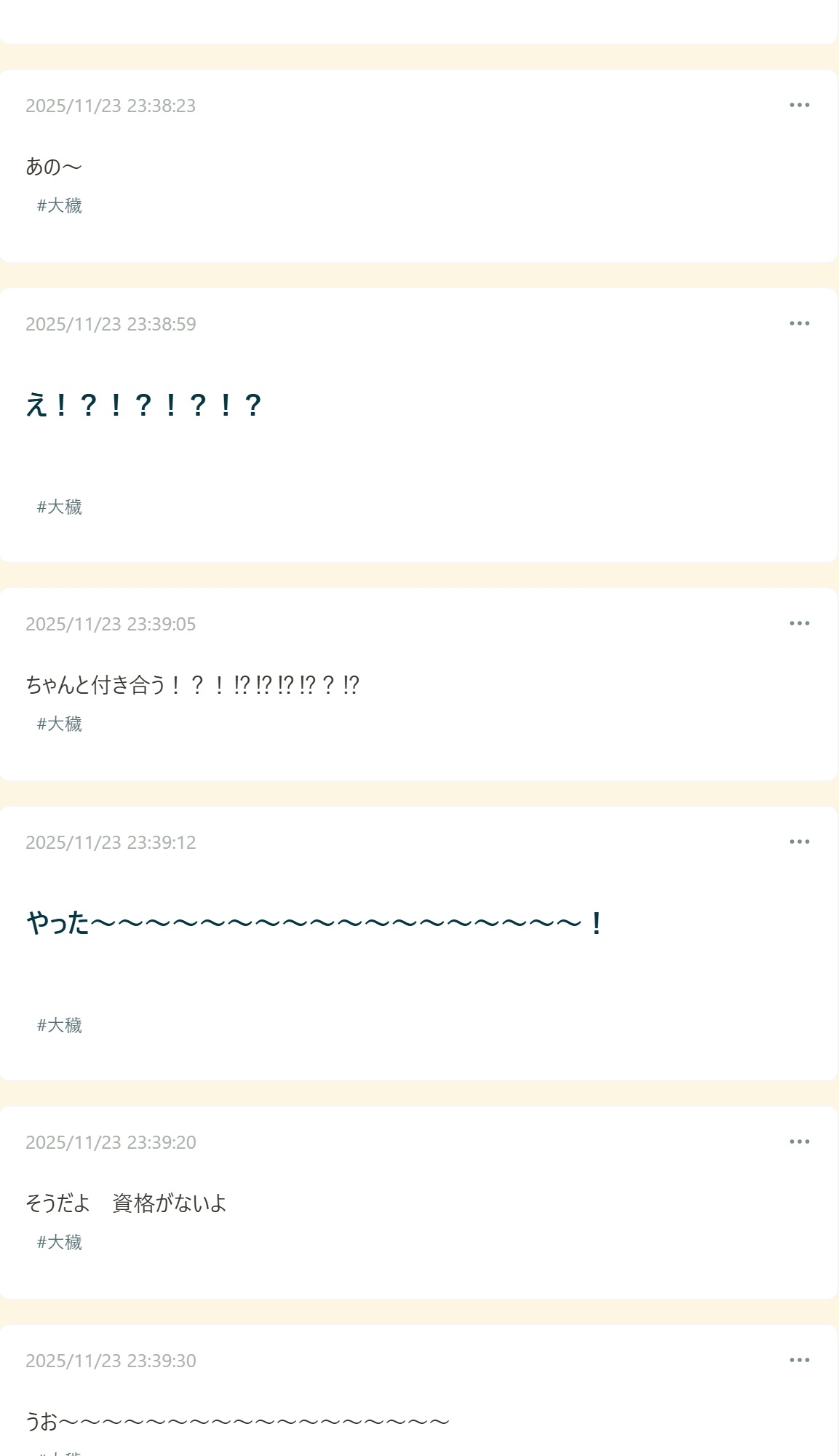
Task: Open the more menu on the 23:39:05 post
Action: click(x=799, y=623)
